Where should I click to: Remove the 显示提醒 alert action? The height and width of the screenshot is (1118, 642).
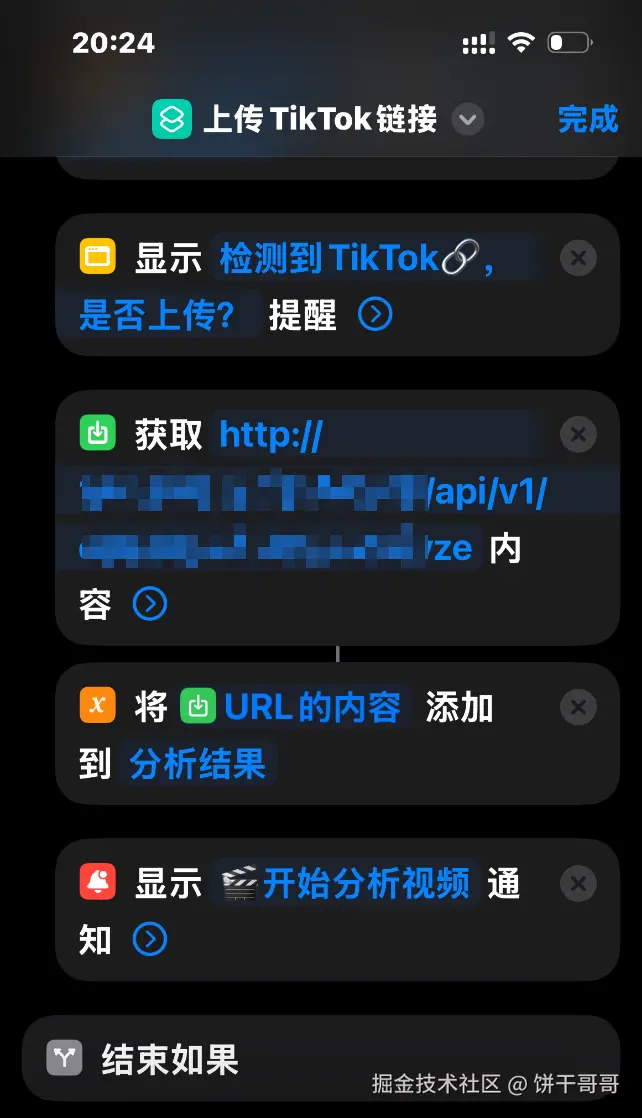pos(577,259)
